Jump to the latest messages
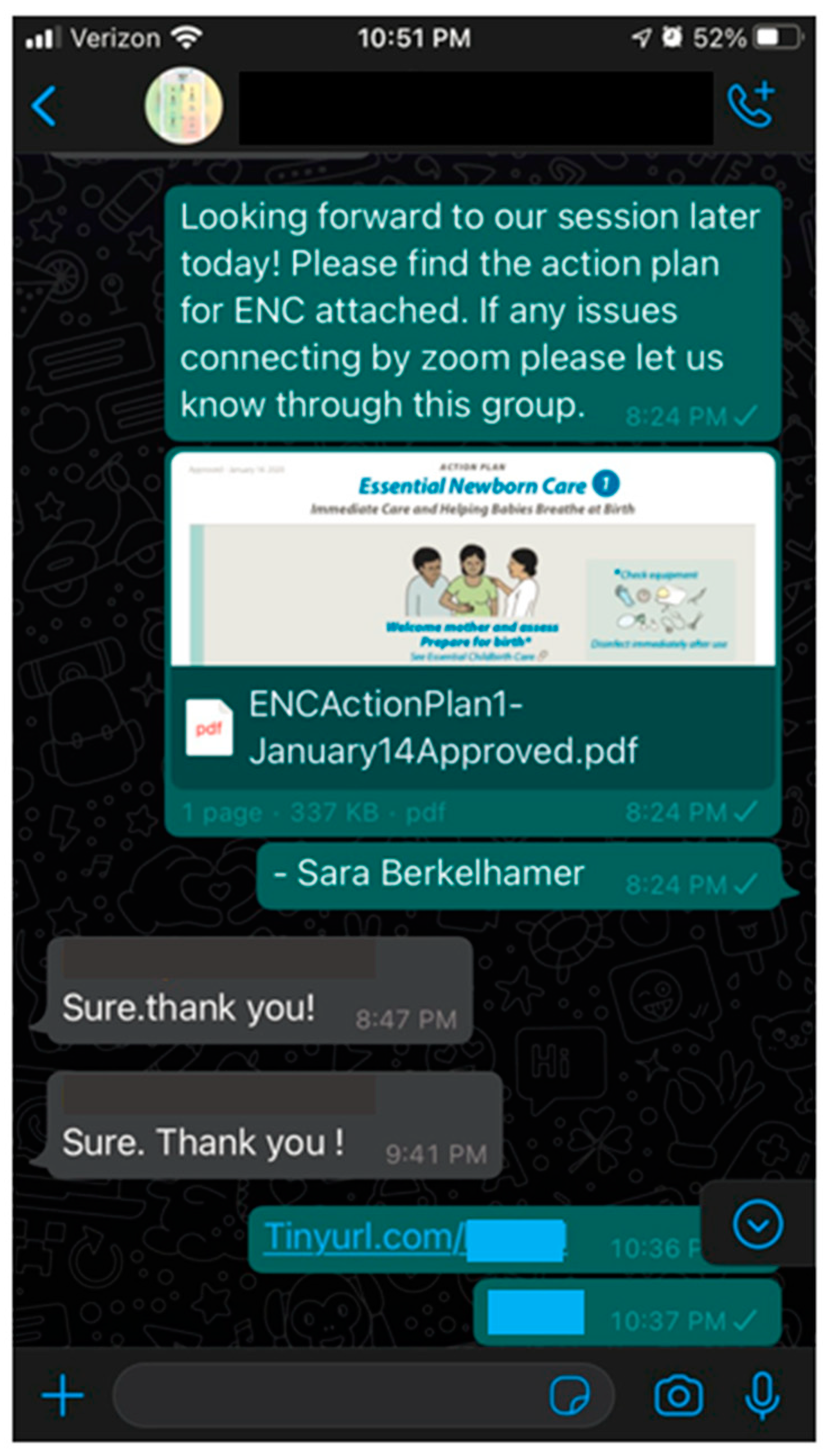This screenshot has height=1456, width=831. tap(757, 1225)
